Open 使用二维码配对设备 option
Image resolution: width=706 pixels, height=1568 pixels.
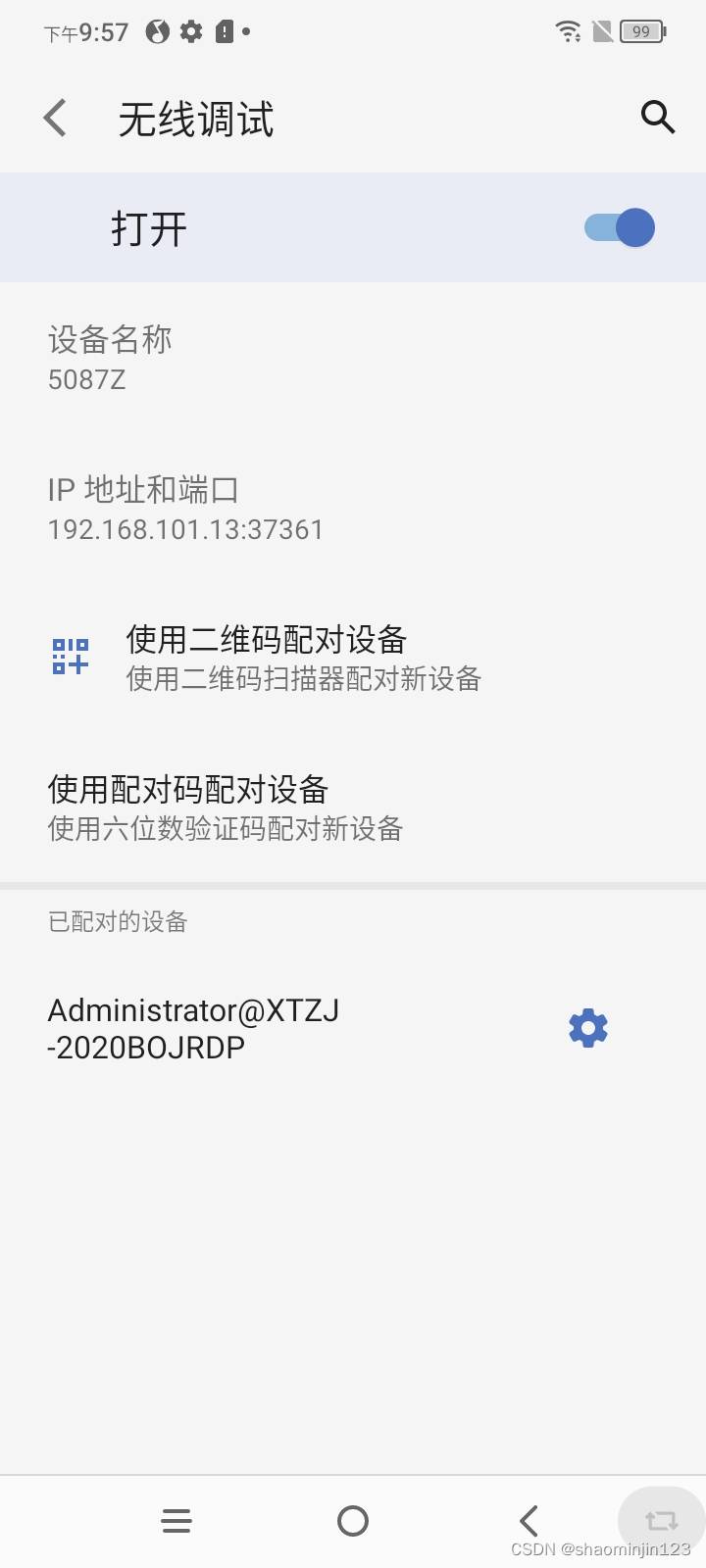[353, 657]
